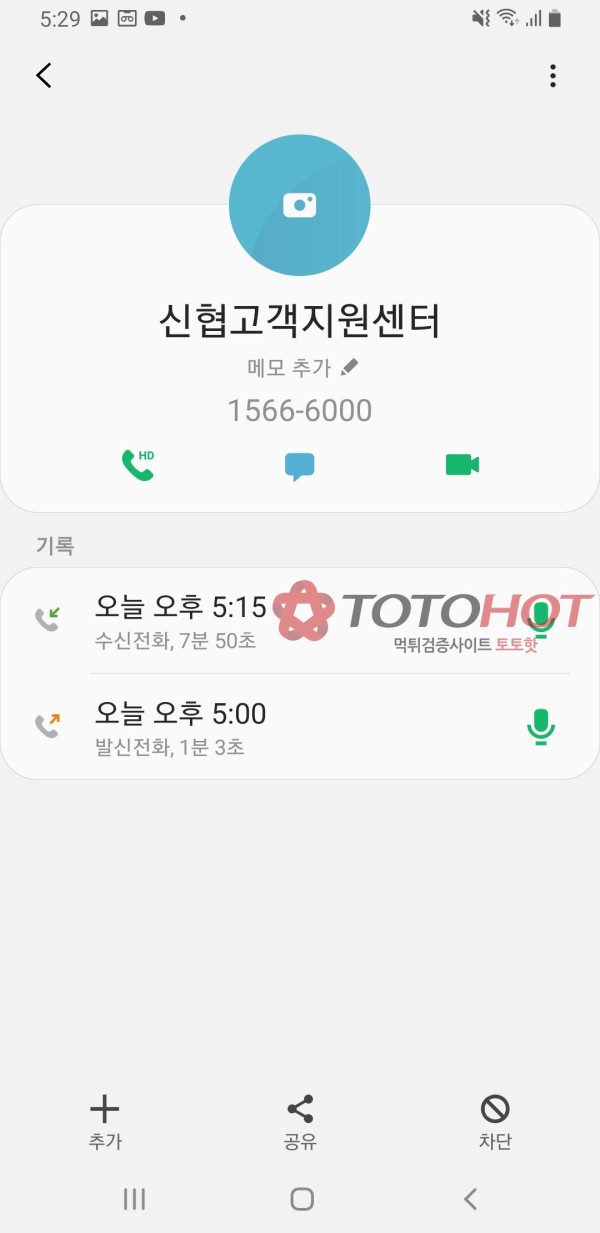Share this contact with 공유
The image size is (600, 1233).
click(300, 1121)
